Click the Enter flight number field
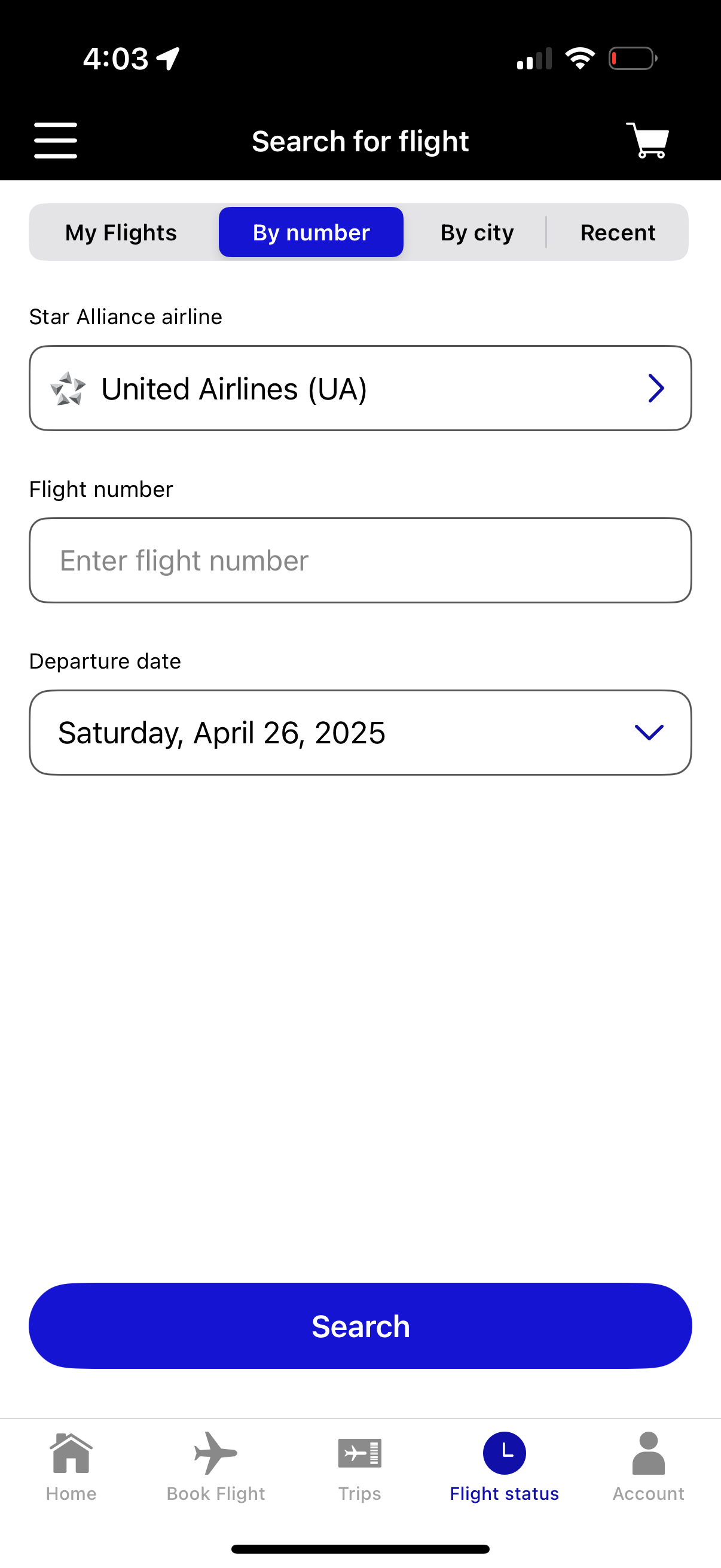Viewport: 721px width, 1568px height. coord(360,559)
